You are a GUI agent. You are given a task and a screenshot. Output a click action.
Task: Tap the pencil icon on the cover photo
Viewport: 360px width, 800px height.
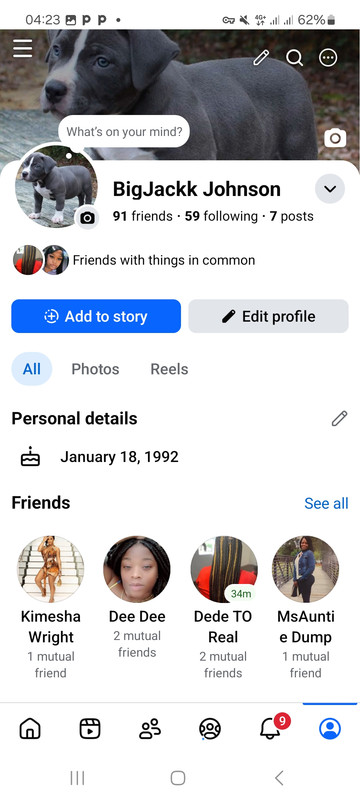(x=261, y=58)
